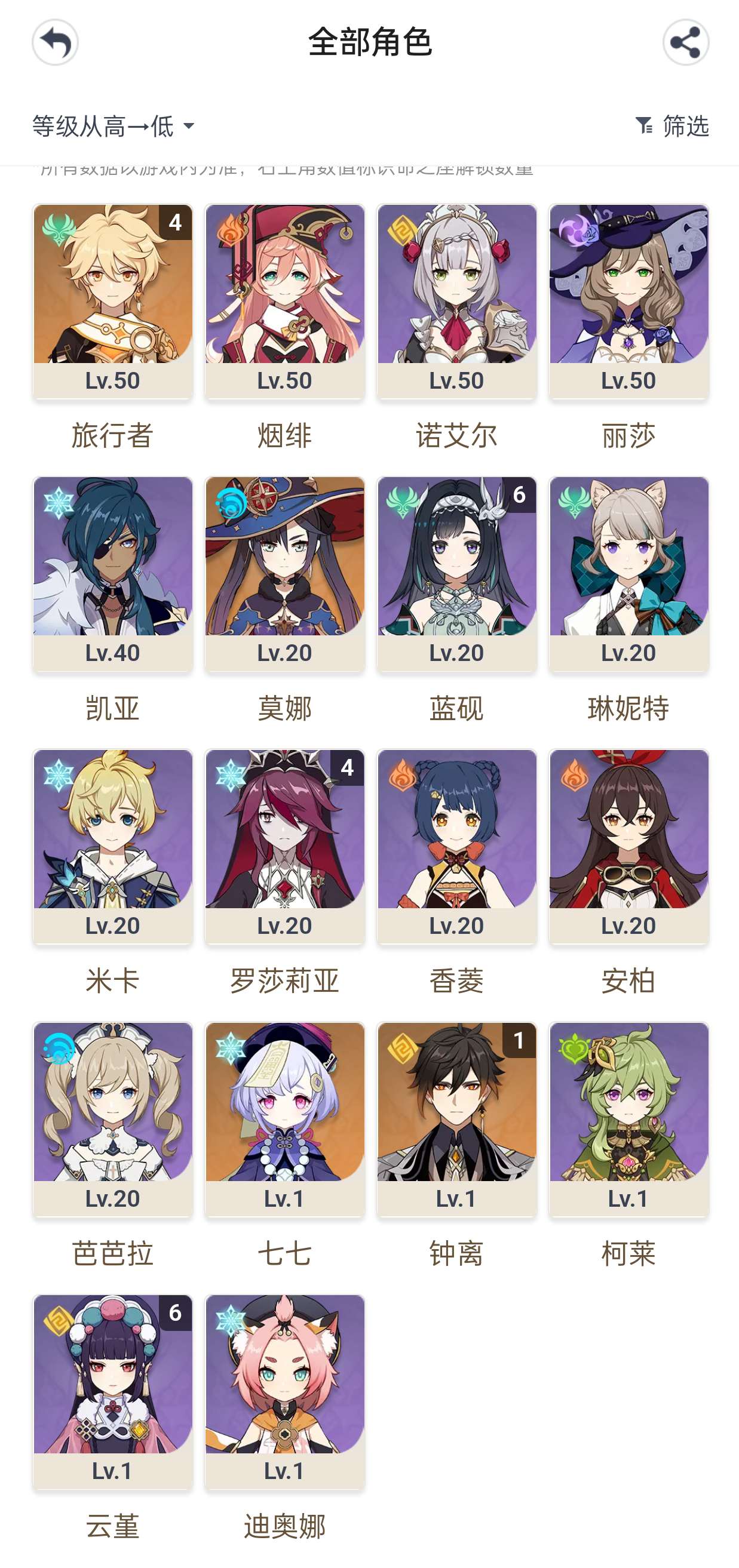The width and height of the screenshot is (739, 1568).
Task: View the 香菱 character details
Action: click(456, 847)
